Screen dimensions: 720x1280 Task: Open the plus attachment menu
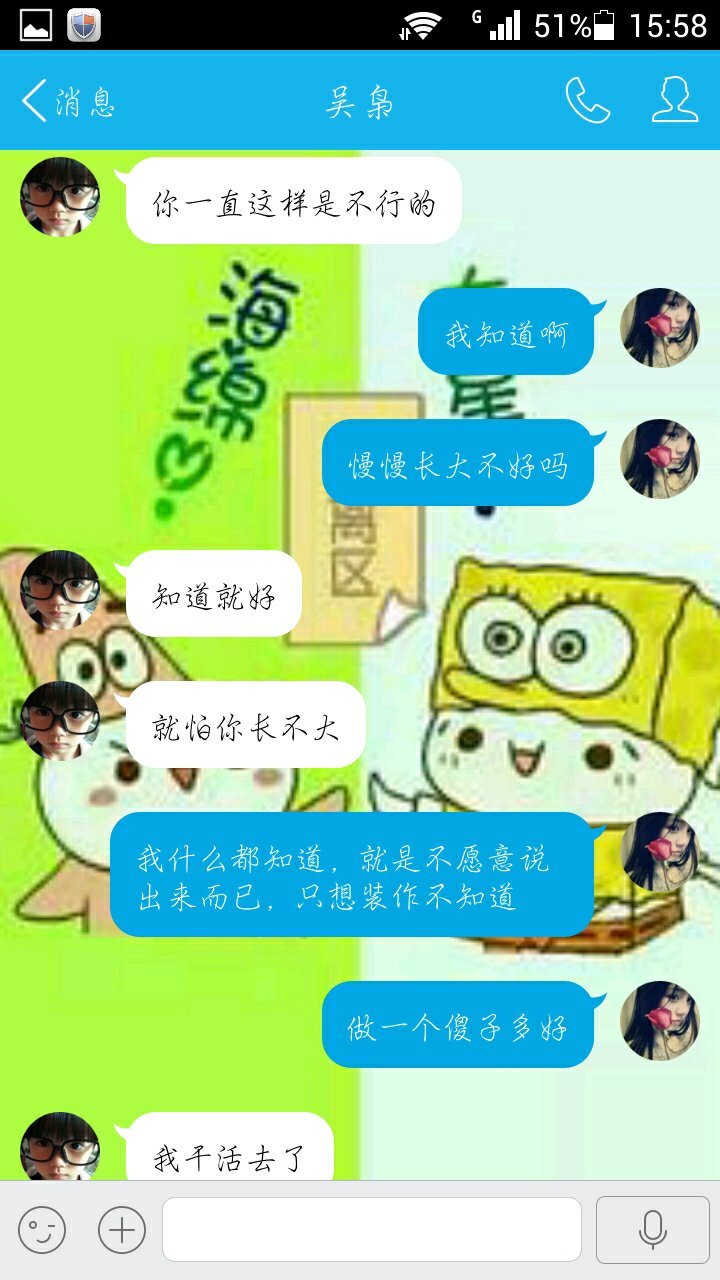(122, 1229)
